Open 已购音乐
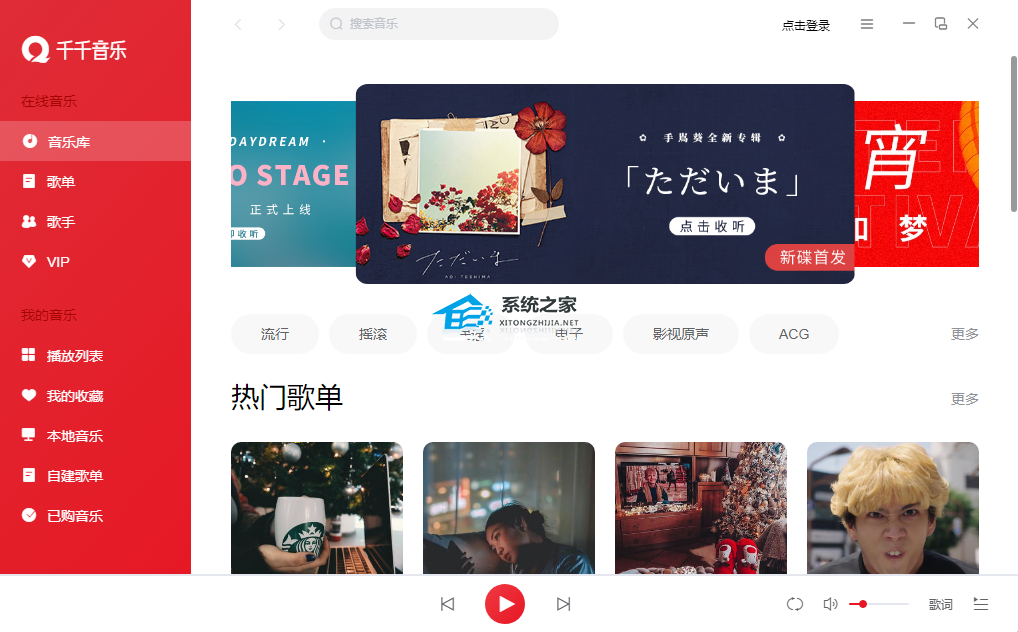The height and width of the screenshot is (632, 1018). 74,516
